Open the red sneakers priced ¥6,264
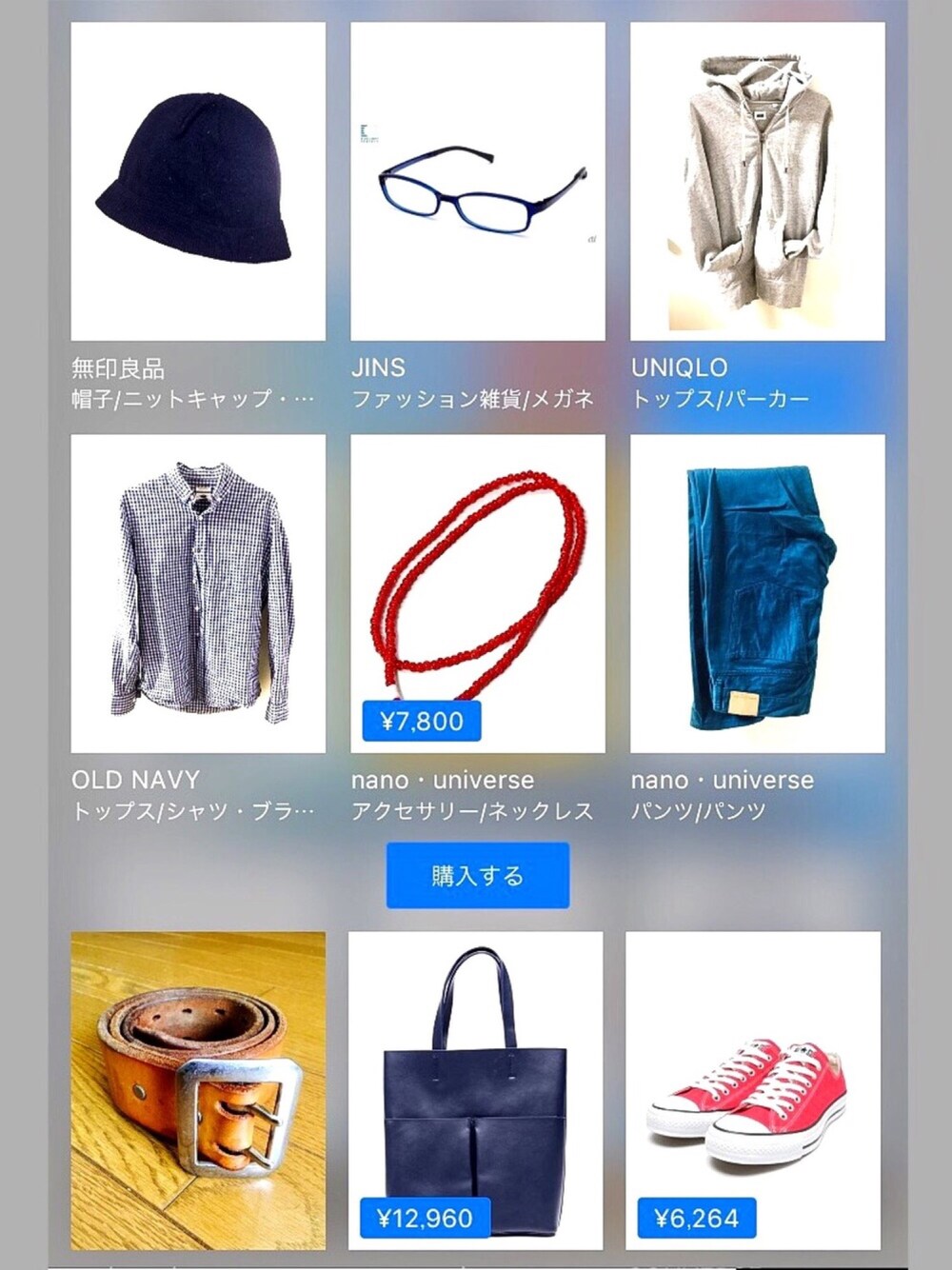This screenshot has height=1270, width=952. (752, 1090)
